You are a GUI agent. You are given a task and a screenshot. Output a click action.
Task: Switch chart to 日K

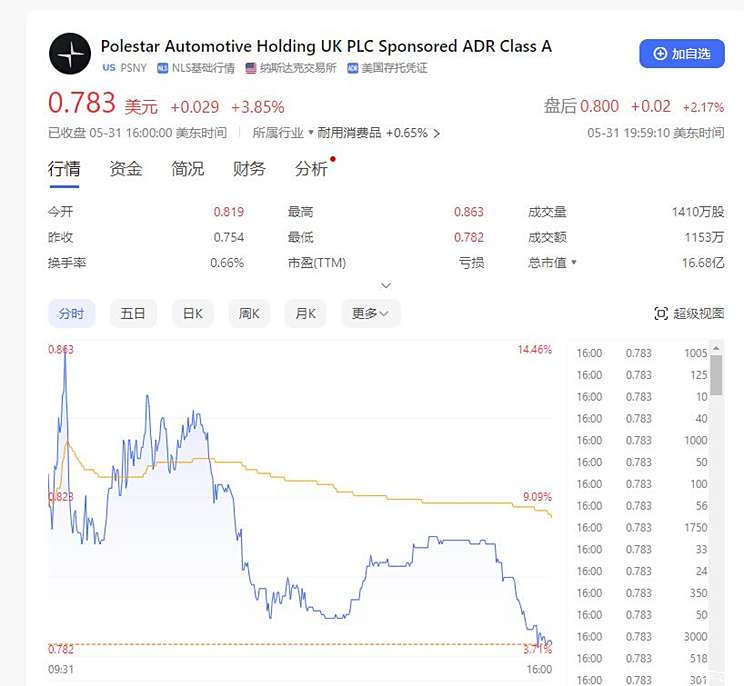[x=192, y=313]
